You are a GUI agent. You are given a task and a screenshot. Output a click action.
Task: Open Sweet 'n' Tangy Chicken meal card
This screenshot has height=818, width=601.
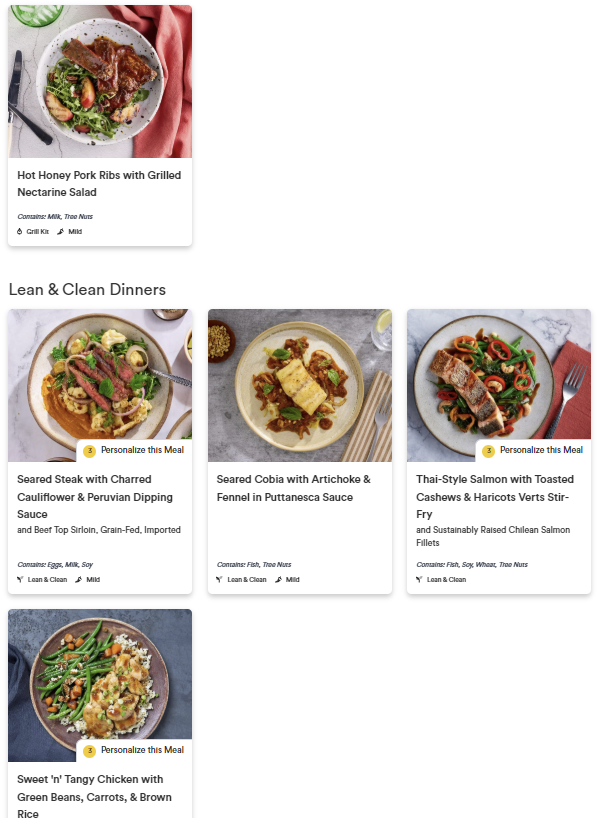click(x=100, y=714)
